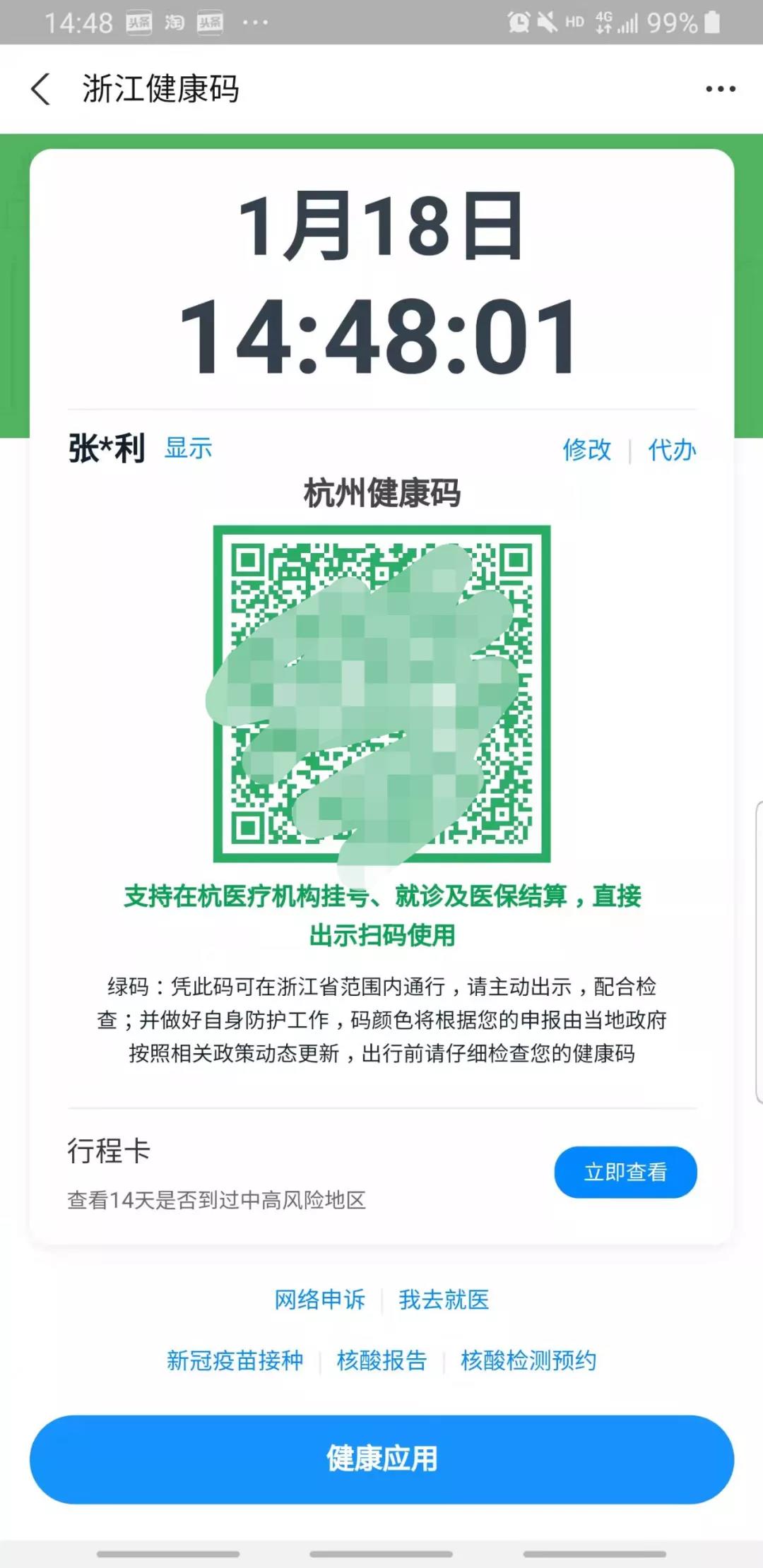This screenshot has height=1568, width=763.
Task: Tap 立即查看 to view 行程卡
Action: click(625, 1172)
